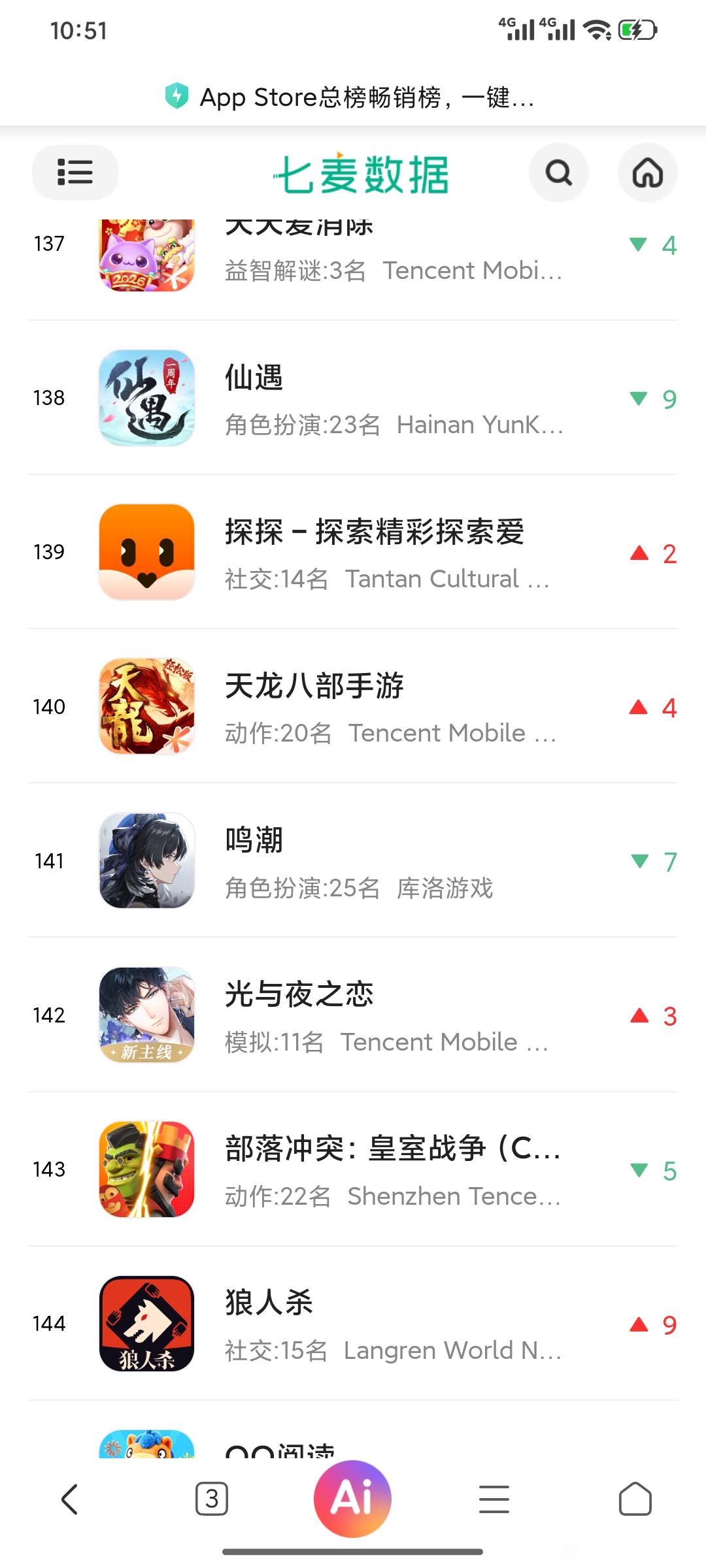Select 光与夜之恋 from the chart

coord(353,1015)
